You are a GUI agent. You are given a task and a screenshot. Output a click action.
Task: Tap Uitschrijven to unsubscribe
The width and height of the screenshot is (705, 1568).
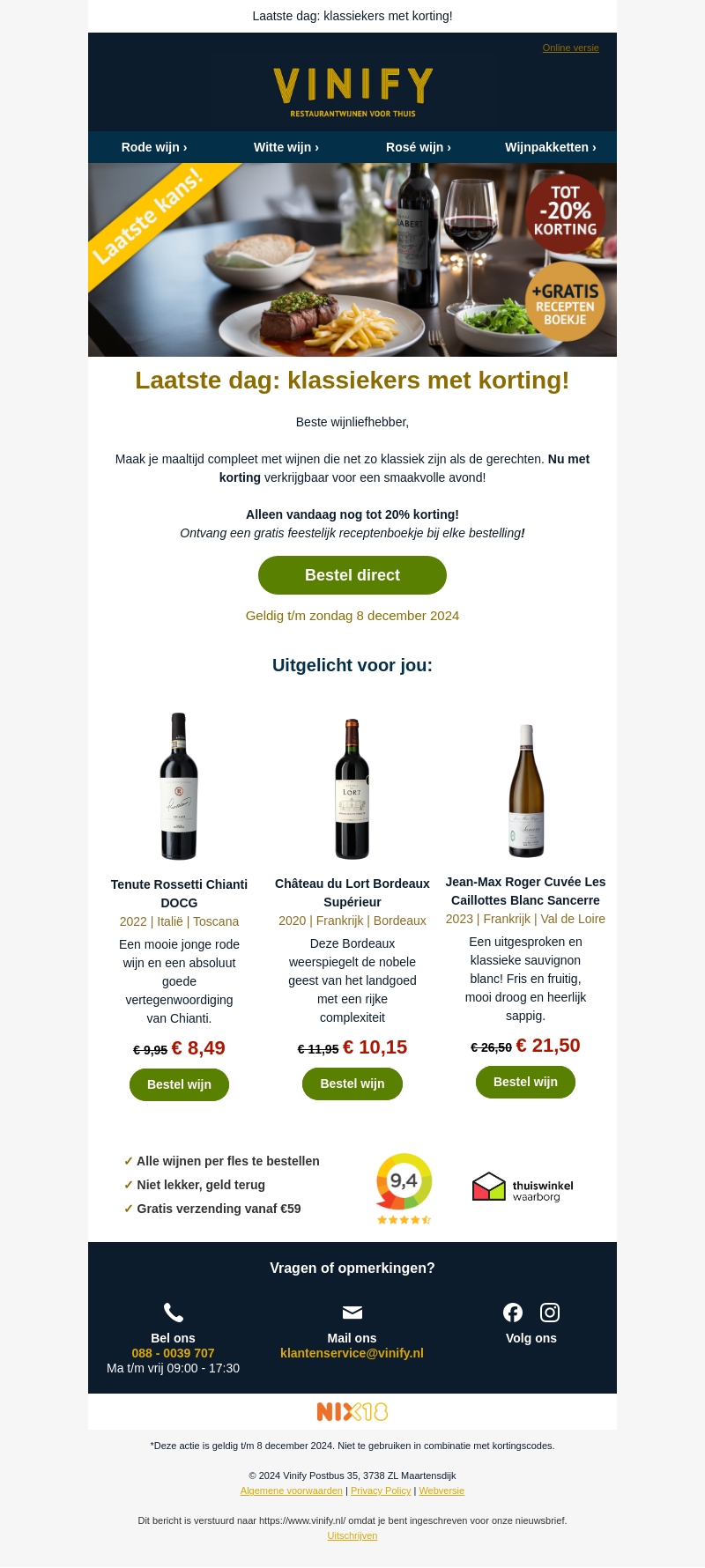tap(352, 1535)
